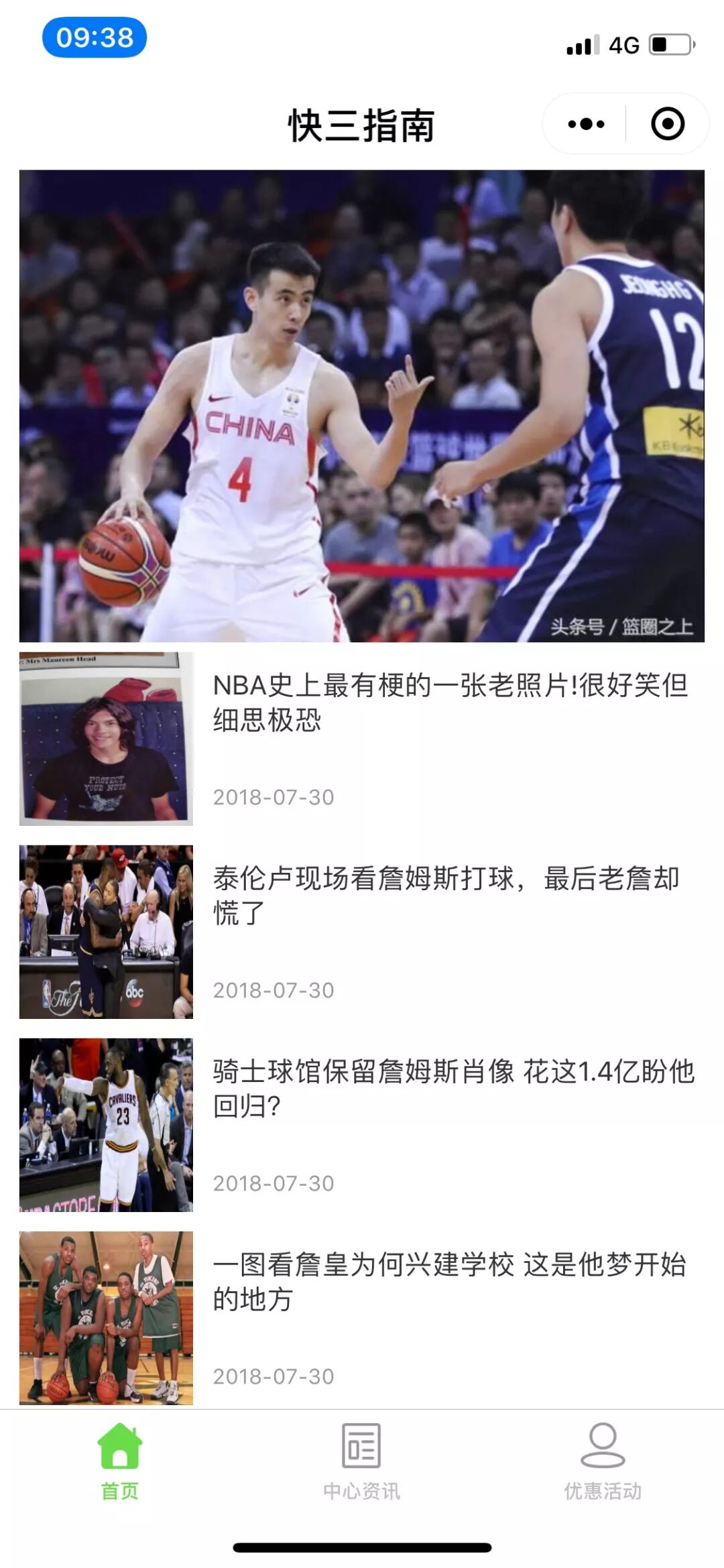
Task: Open the mini program more options menu
Action: (x=586, y=124)
